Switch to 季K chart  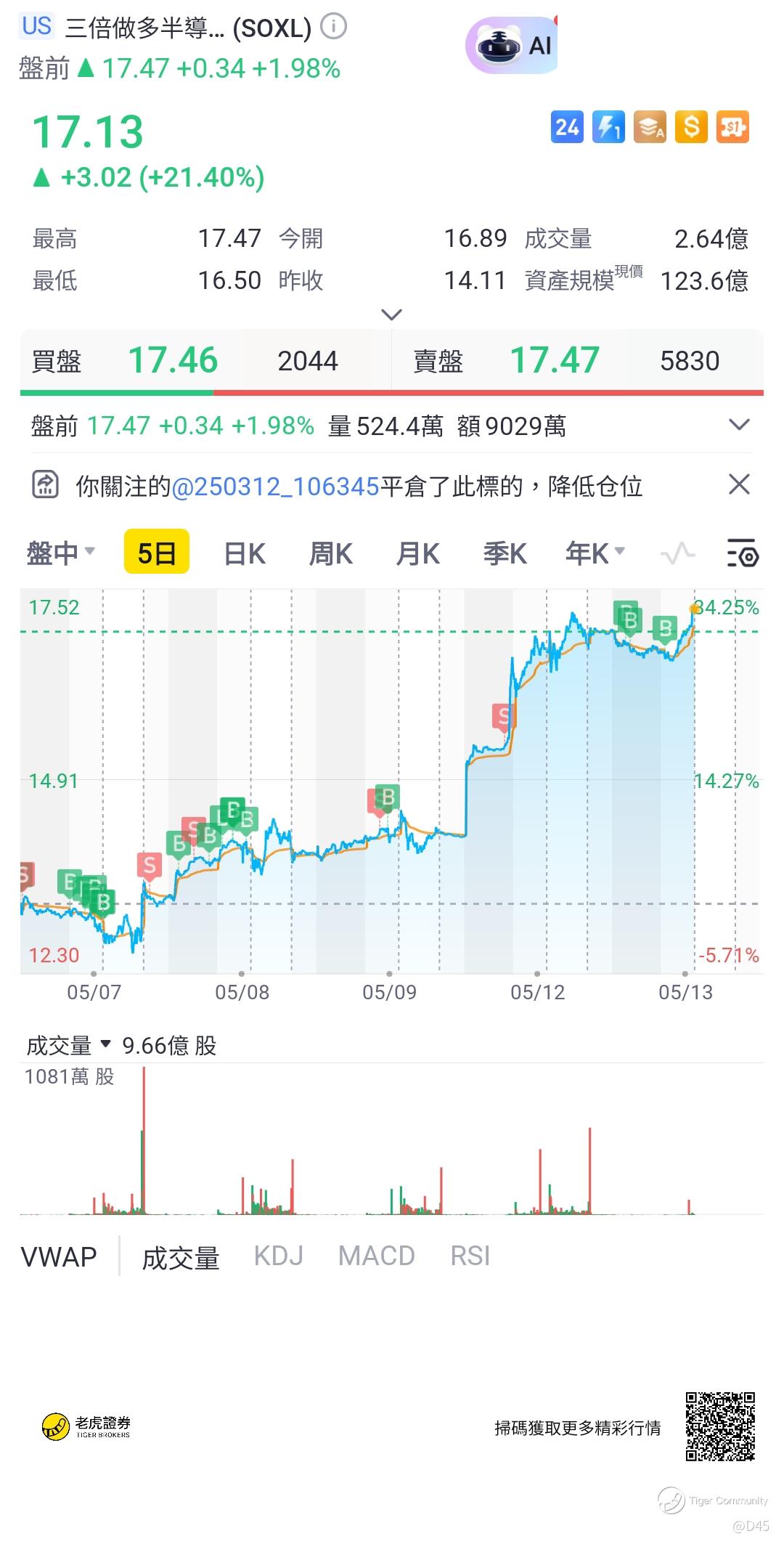tap(505, 553)
